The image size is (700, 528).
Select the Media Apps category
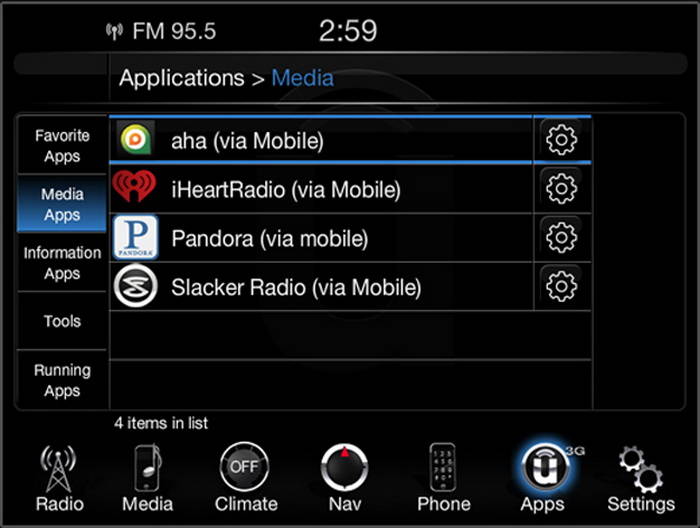tap(62, 204)
